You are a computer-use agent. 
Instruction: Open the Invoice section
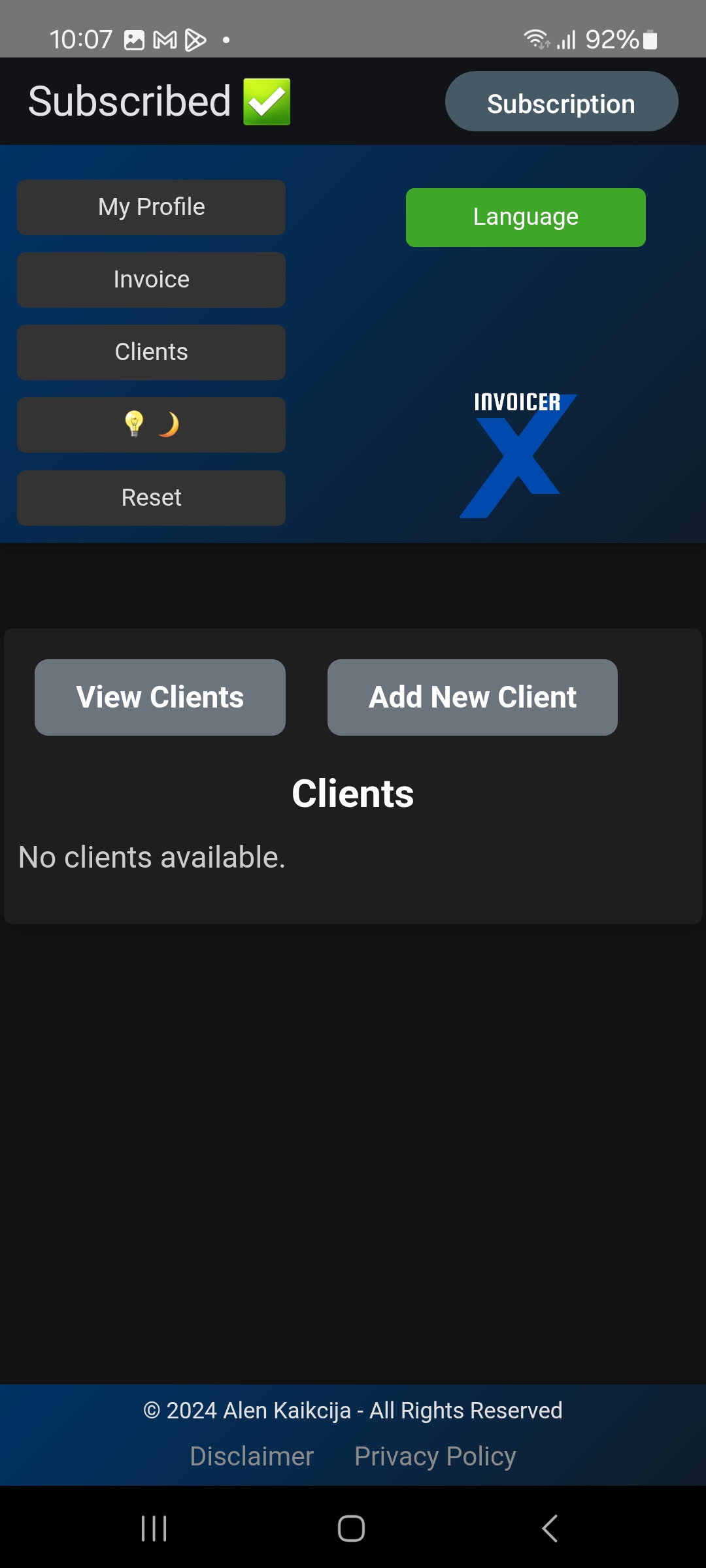click(x=151, y=280)
